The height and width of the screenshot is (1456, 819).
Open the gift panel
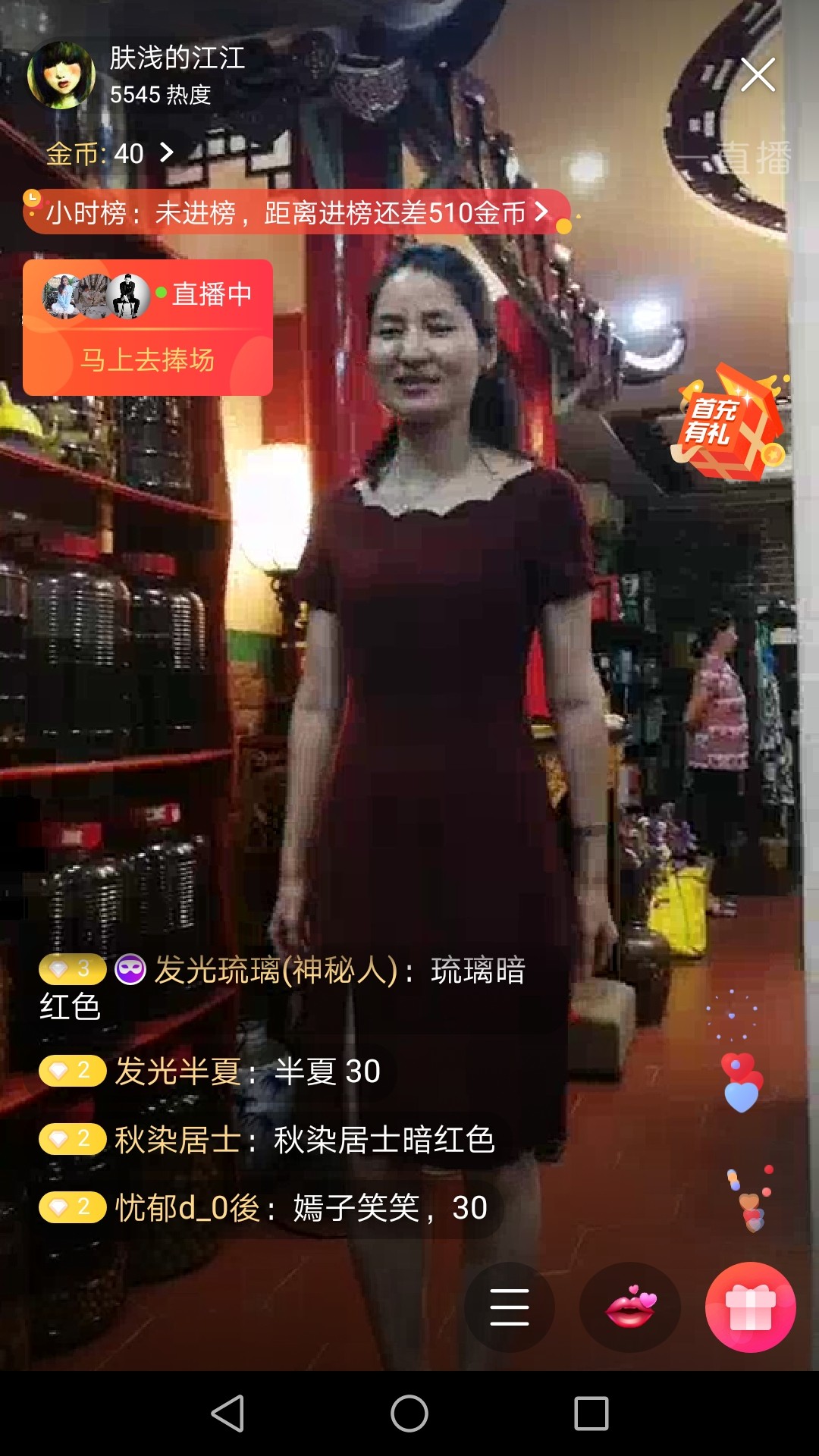pyautogui.click(x=750, y=1307)
